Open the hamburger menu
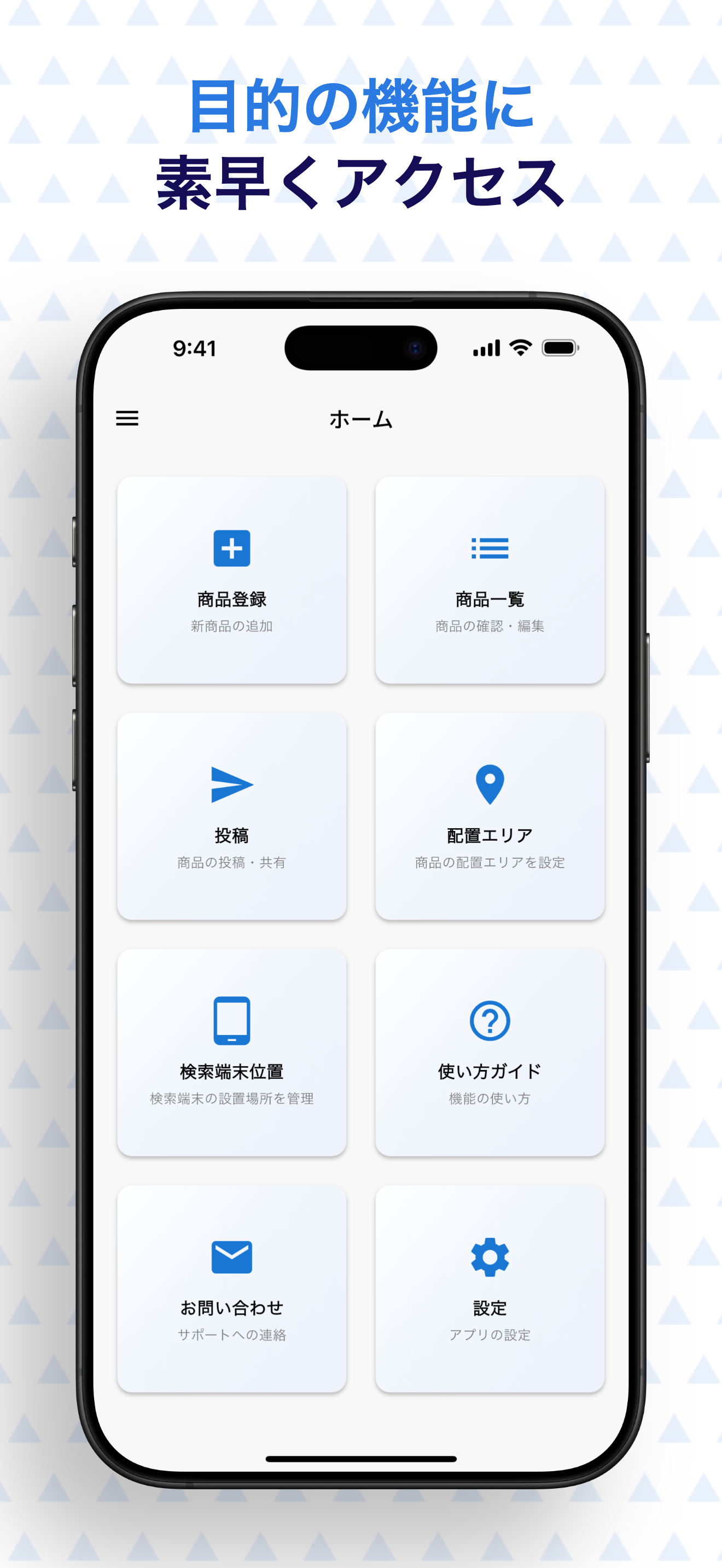The width and height of the screenshot is (722, 1568). tap(127, 419)
